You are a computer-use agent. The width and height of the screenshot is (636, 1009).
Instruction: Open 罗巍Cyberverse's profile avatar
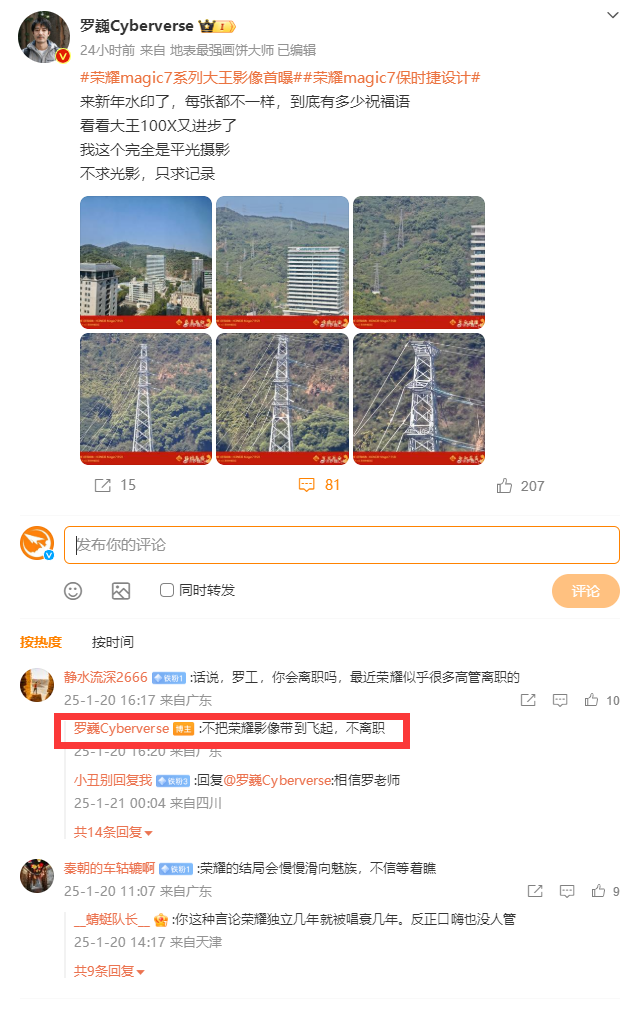click(43, 38)
